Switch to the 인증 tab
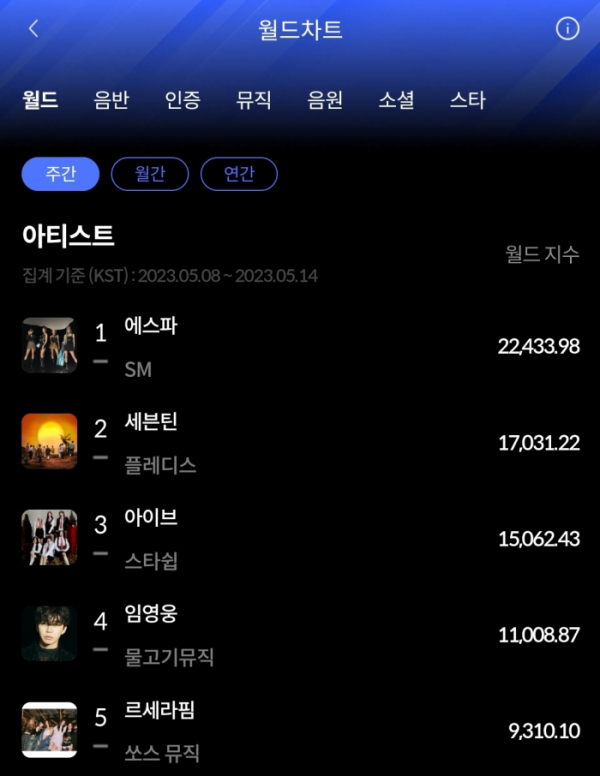The image size is (600, 776). pyautogui.click(x=183, y=100)
